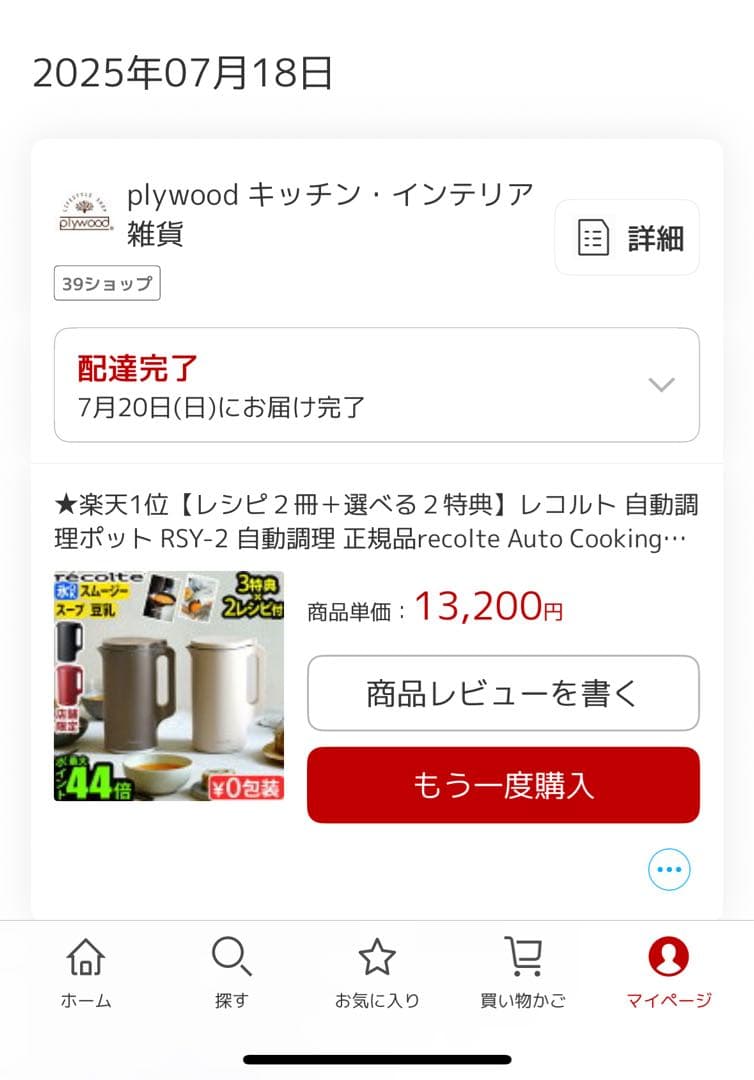Expand the 配達完了 delivery status section
The width and height of the screenshot is (754, 1080).
pos(376,385)
